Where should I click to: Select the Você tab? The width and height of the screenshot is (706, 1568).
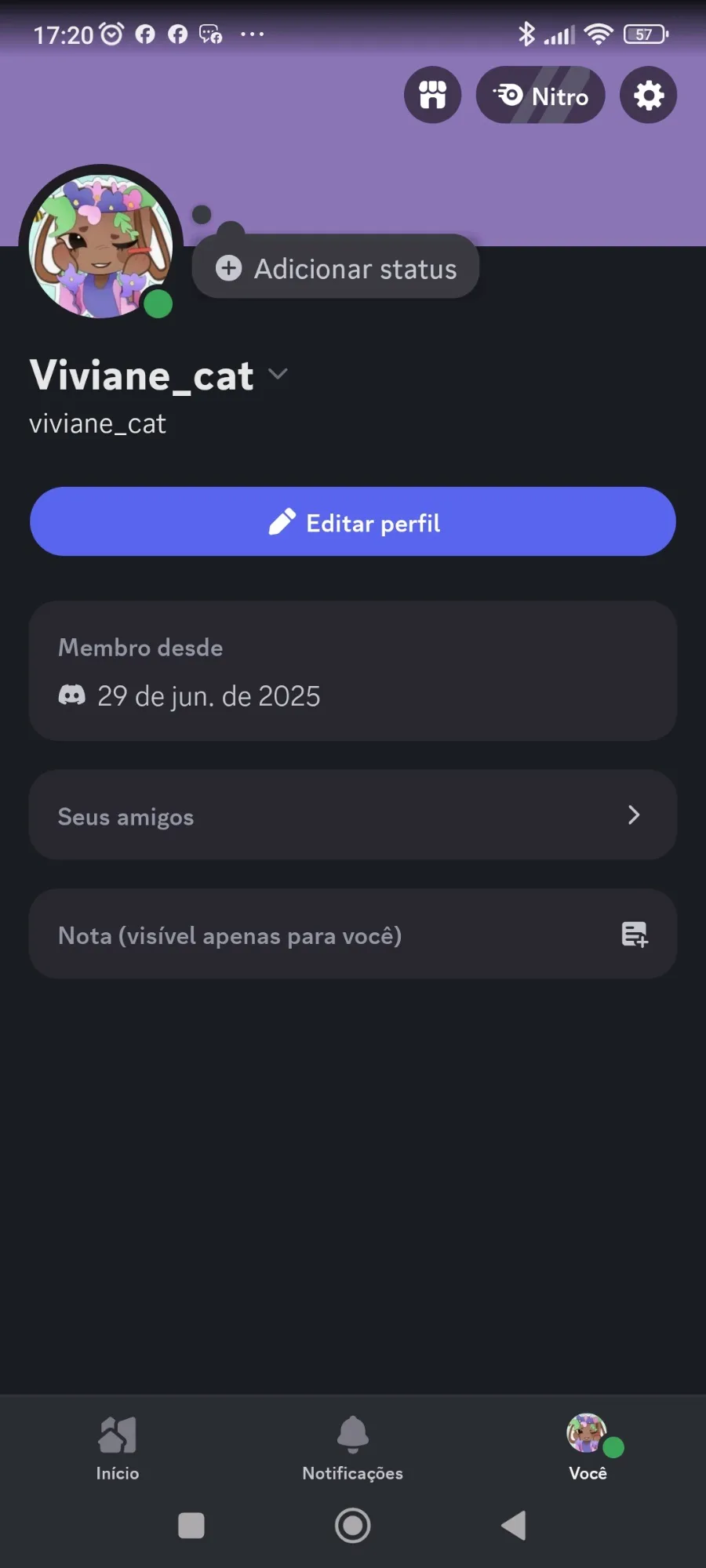point(588,1447)
